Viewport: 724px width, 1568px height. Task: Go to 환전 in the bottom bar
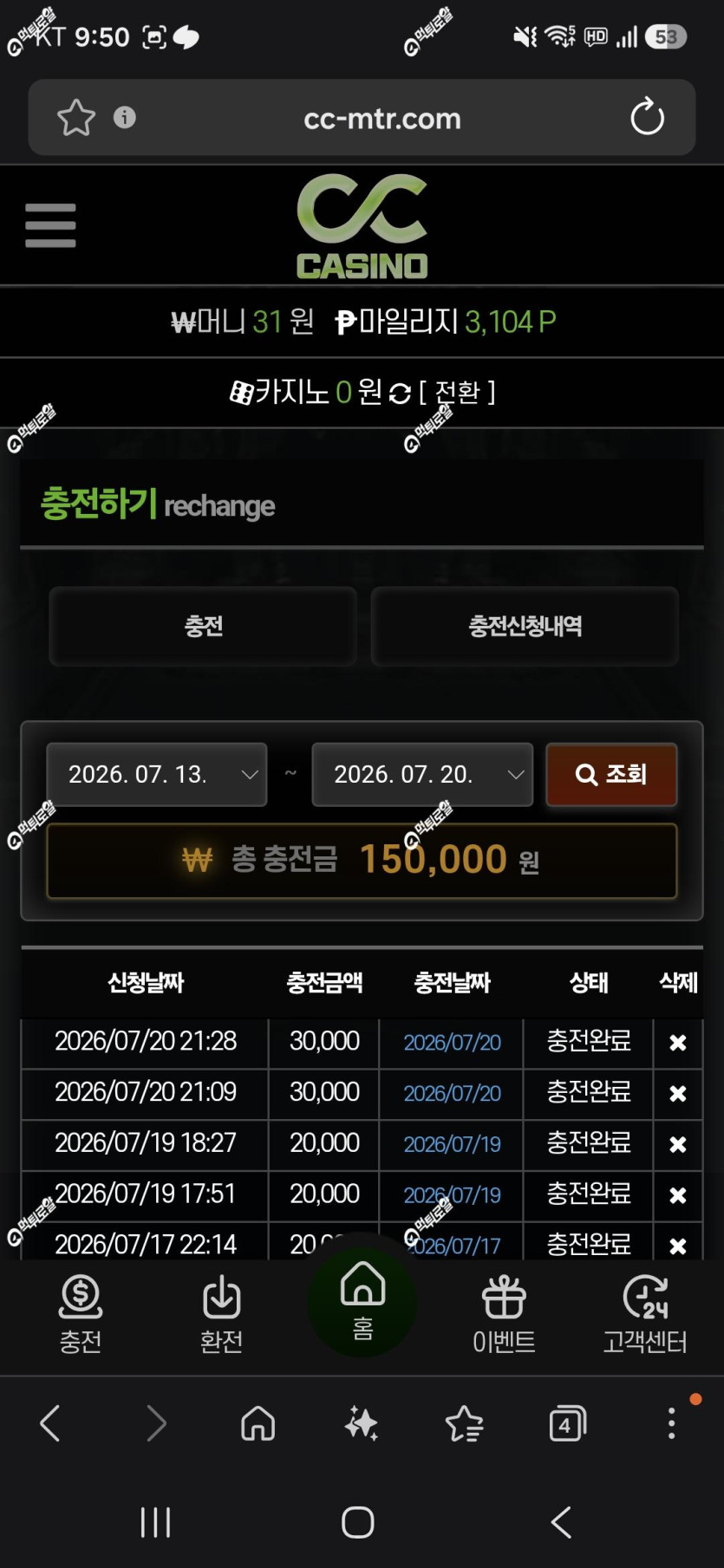221,1314
